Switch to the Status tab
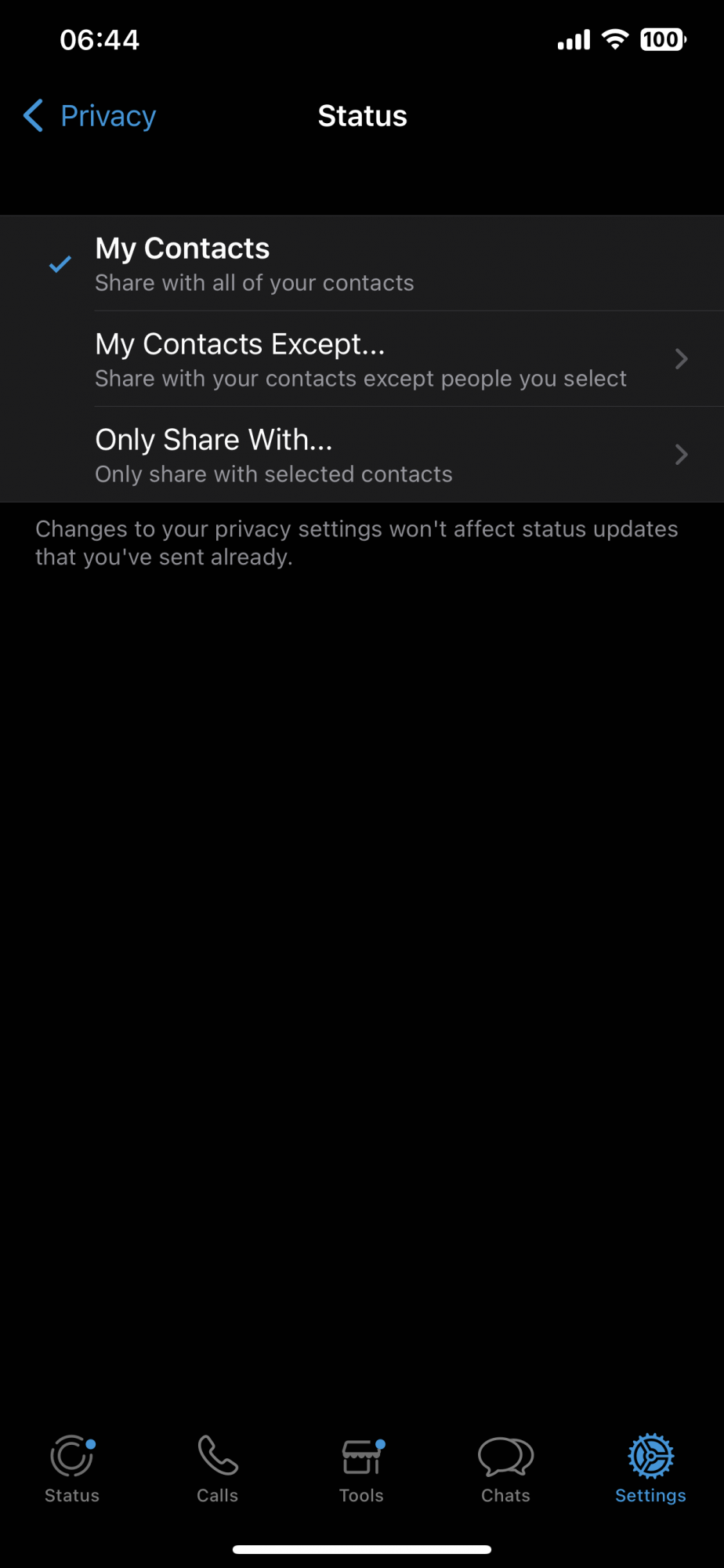The image size is (724, 1568). [x=72, y=1469]
